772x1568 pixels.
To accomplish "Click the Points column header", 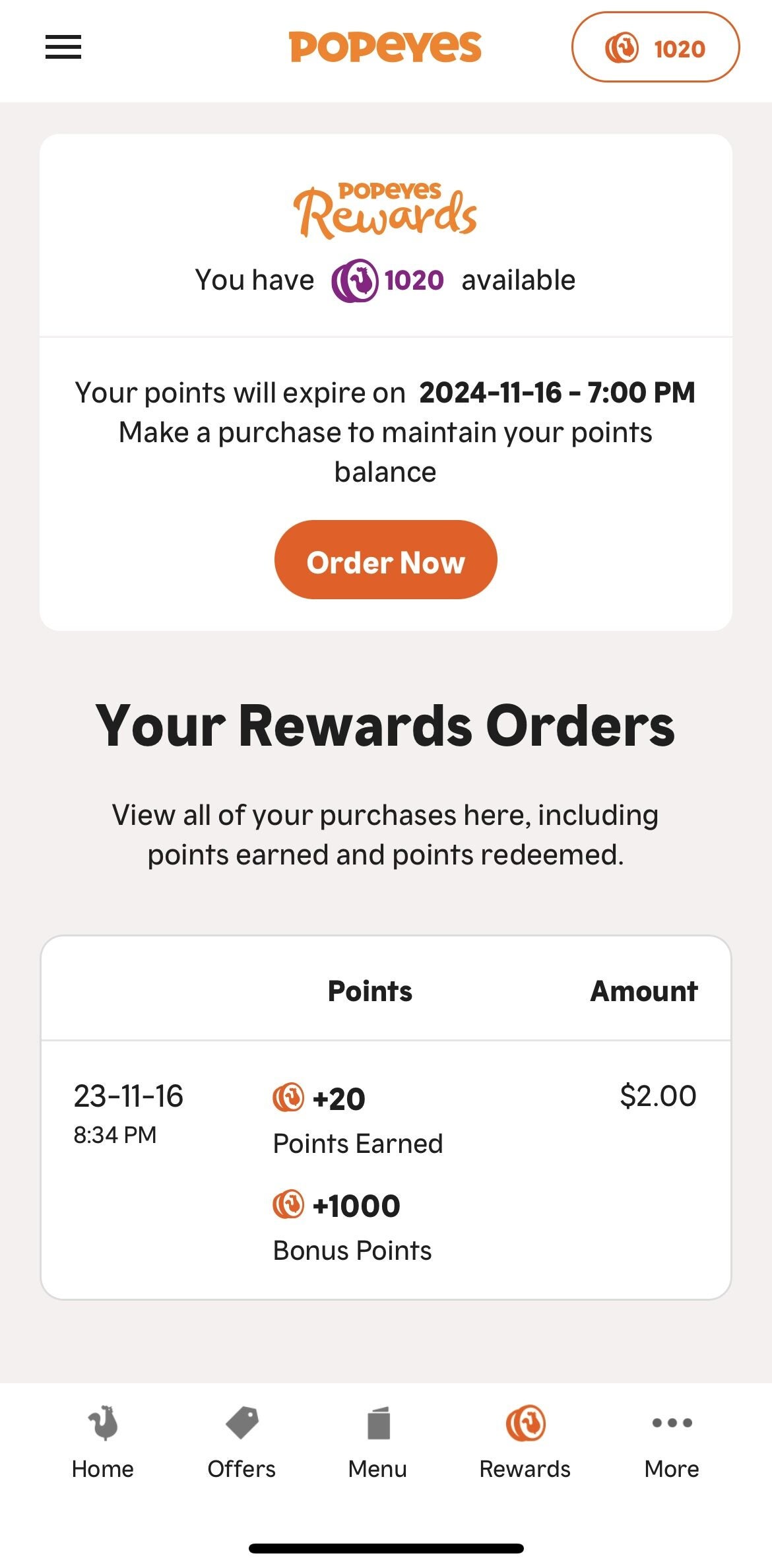I will coord(370,990).
